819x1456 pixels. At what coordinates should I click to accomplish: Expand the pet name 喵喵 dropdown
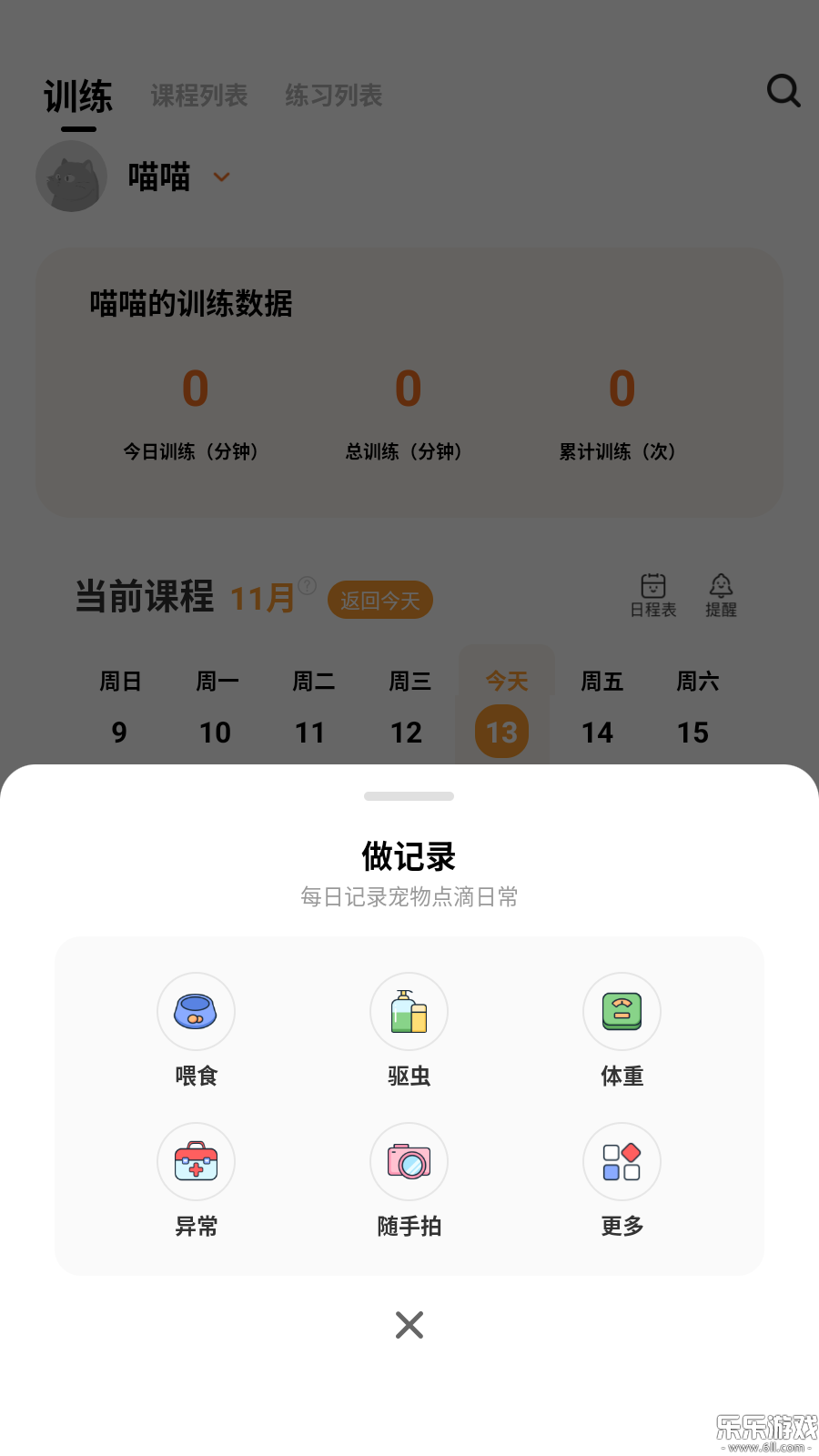click(221, 177)
